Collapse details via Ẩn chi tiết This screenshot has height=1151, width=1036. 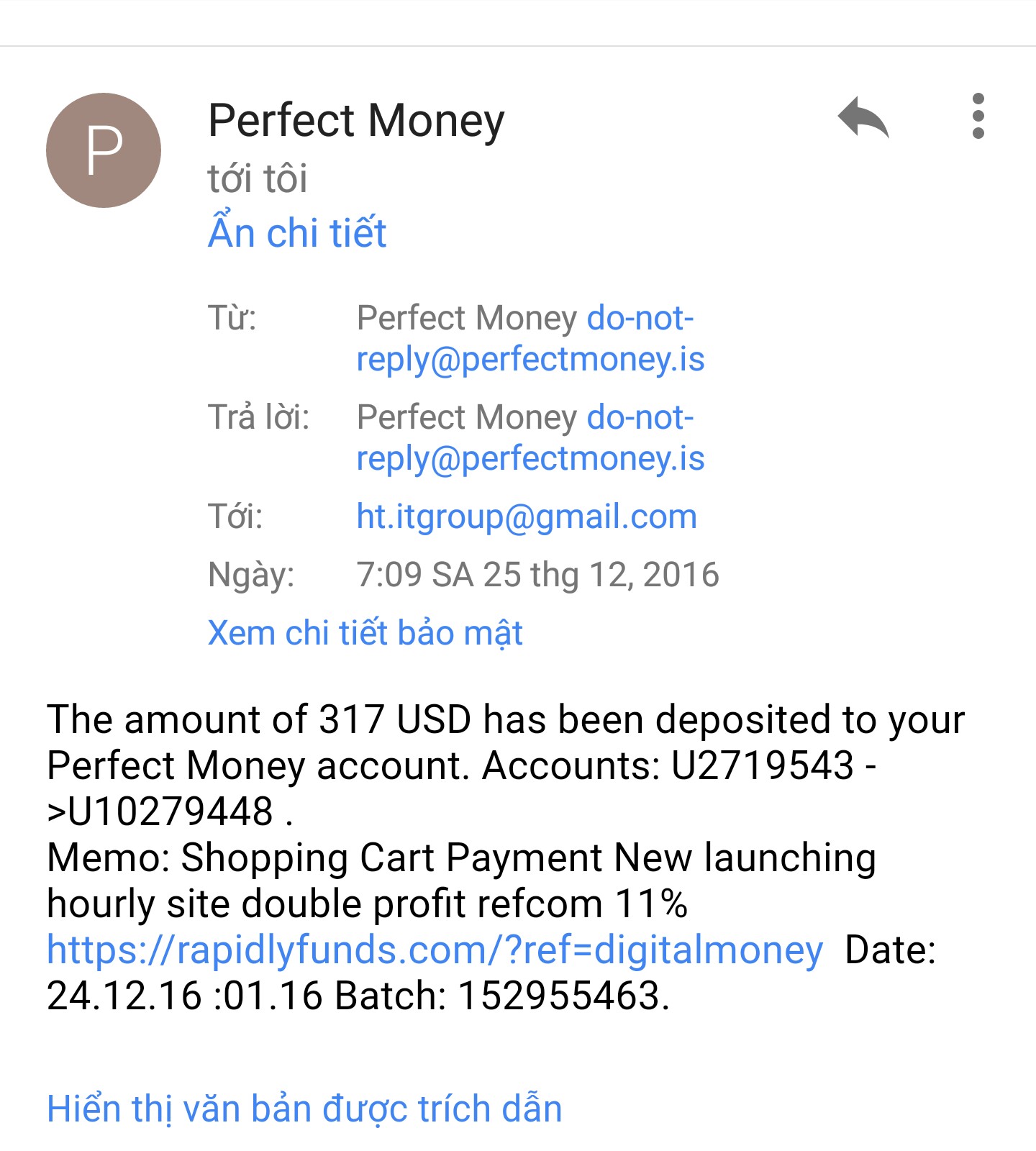(x=297, y=233)
